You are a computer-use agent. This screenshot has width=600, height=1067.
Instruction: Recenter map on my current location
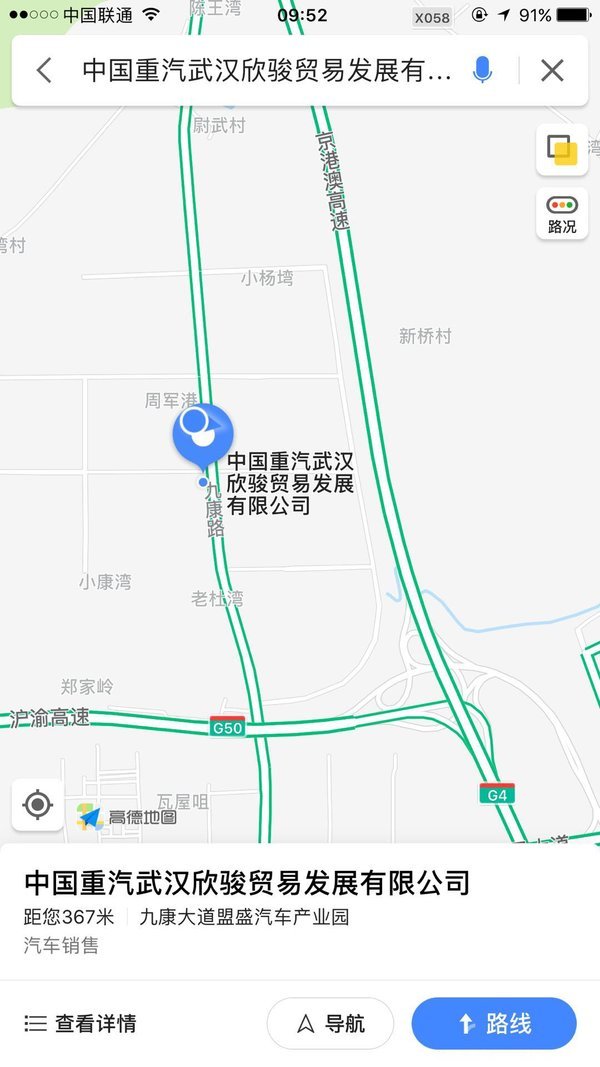(x=37, y=805)
